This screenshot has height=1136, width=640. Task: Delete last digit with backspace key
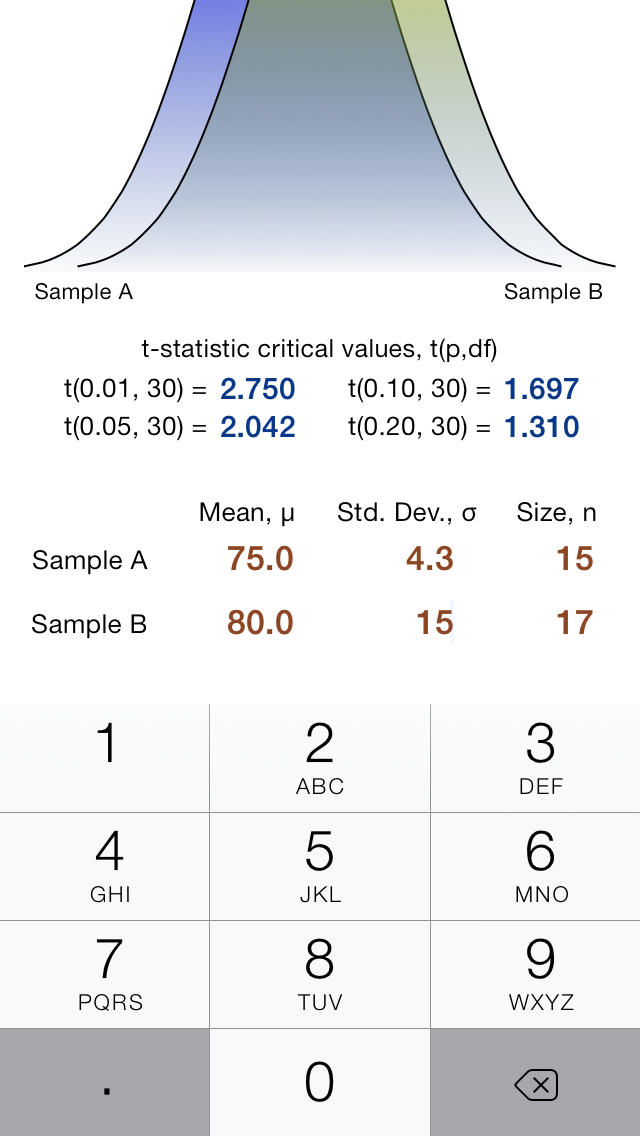coord(536,1082)
